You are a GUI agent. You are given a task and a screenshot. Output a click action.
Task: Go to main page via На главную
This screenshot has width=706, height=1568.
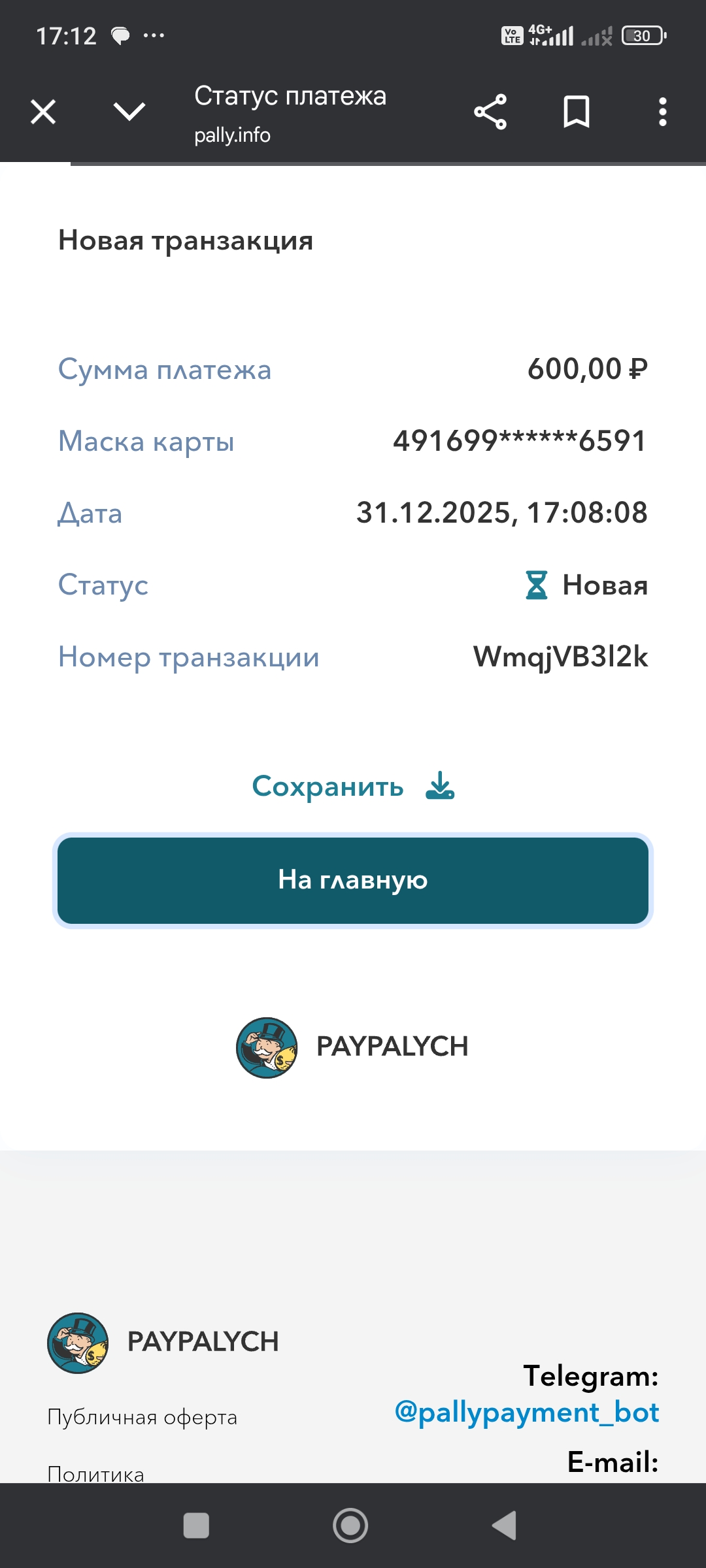[353, 880]
